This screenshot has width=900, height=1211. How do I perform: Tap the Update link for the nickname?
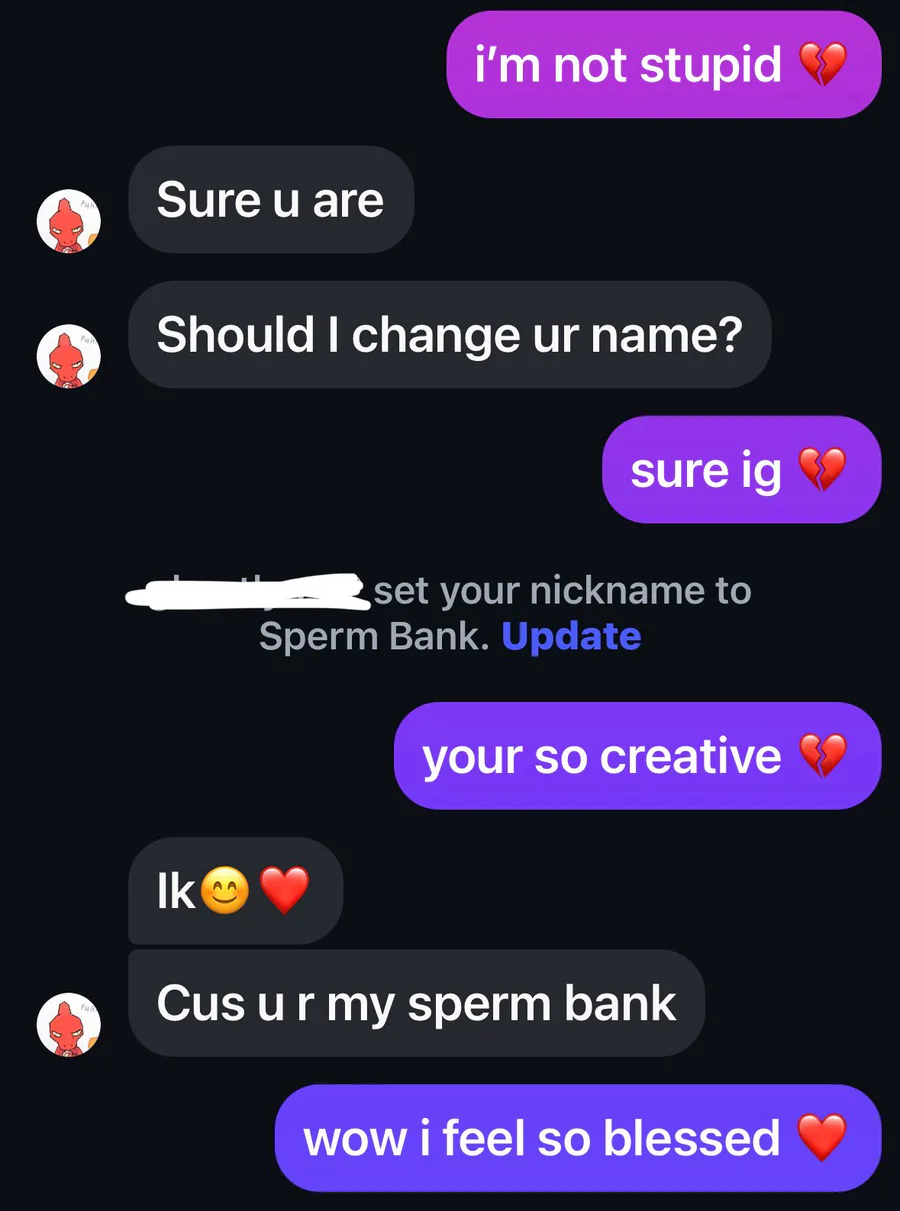[x=571, y=637]
